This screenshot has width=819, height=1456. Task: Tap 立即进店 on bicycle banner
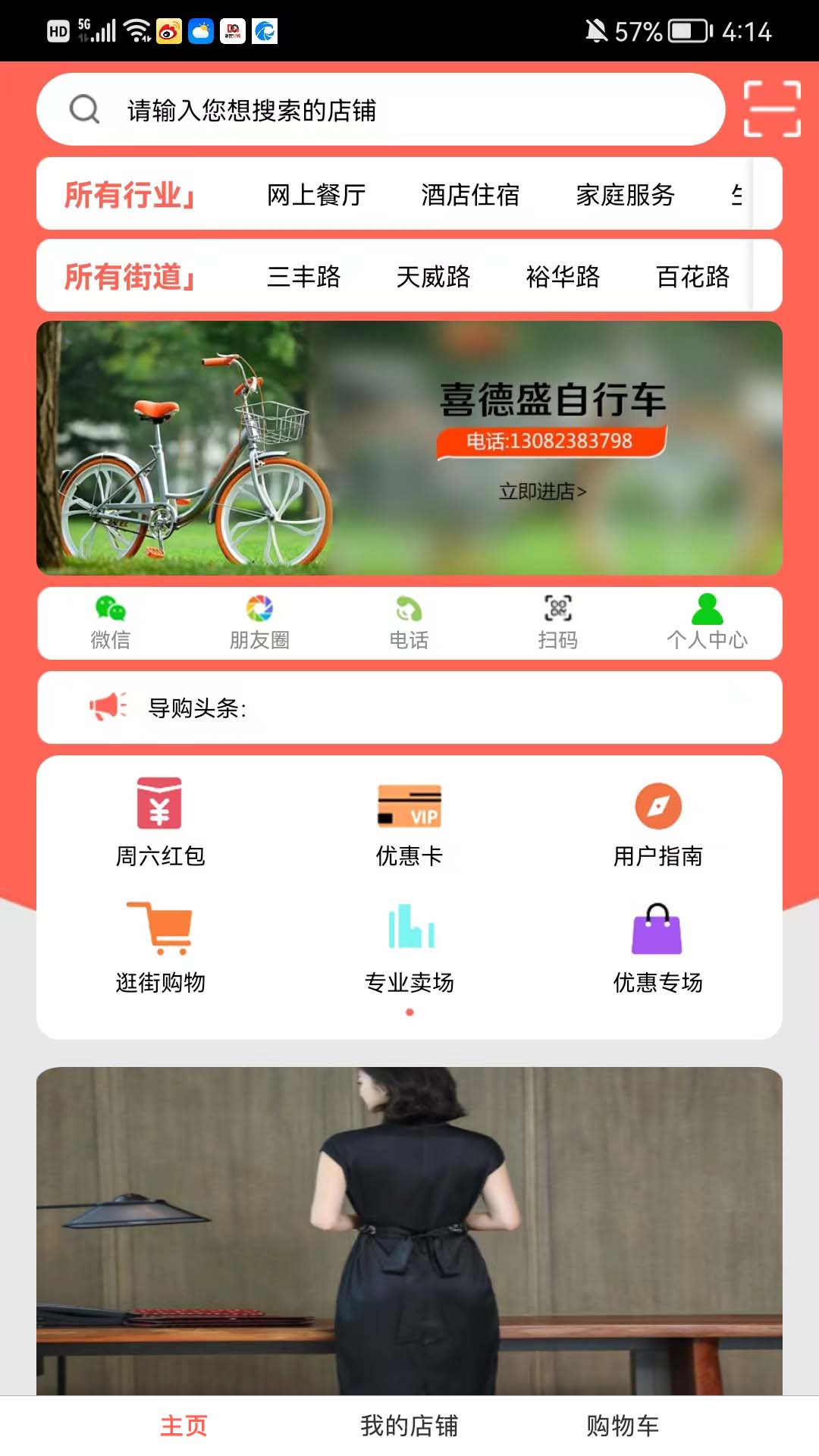click(x=543, y=493)
